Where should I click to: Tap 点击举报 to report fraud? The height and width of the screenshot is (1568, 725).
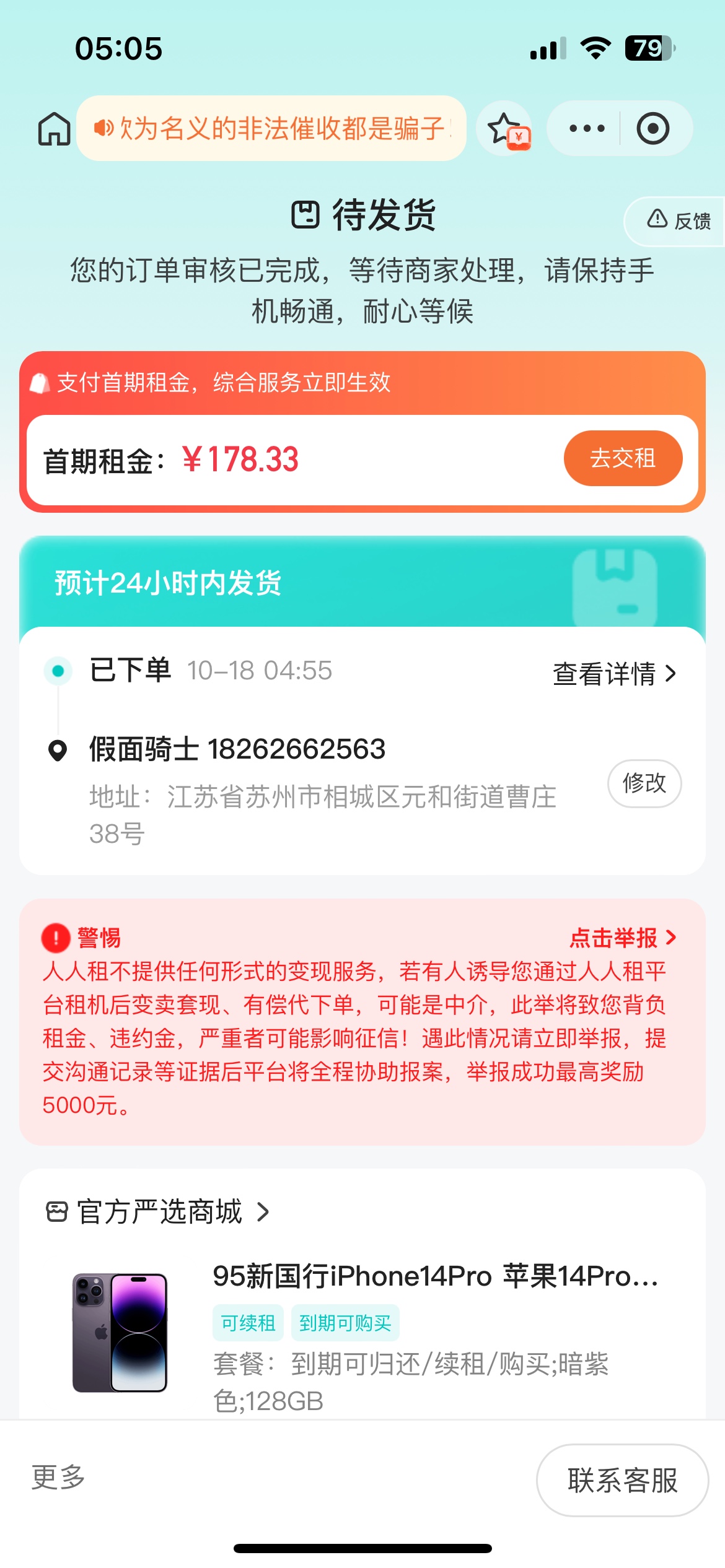coord(622,938)
